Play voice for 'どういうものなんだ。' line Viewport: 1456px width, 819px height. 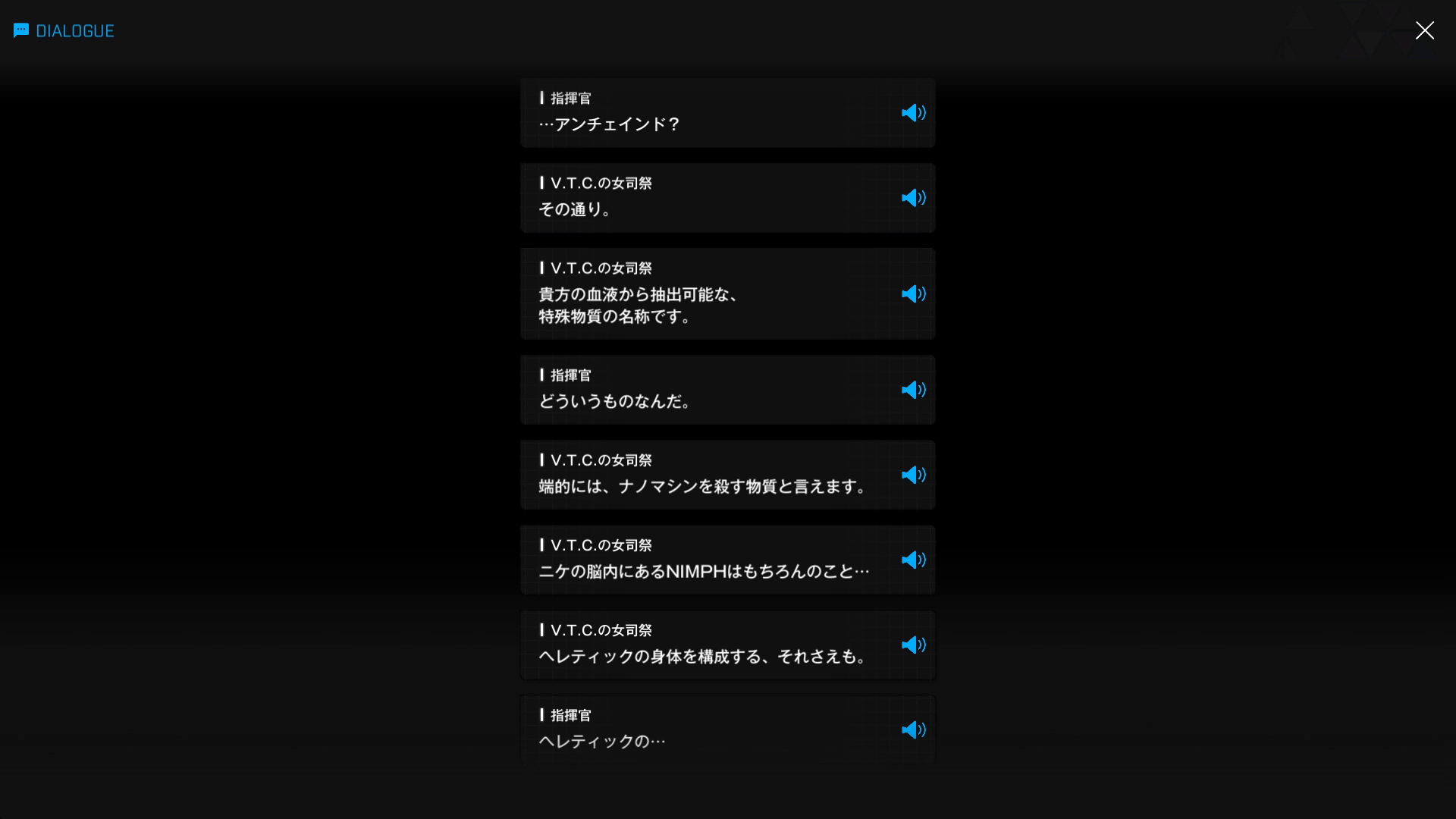point(913,390)
